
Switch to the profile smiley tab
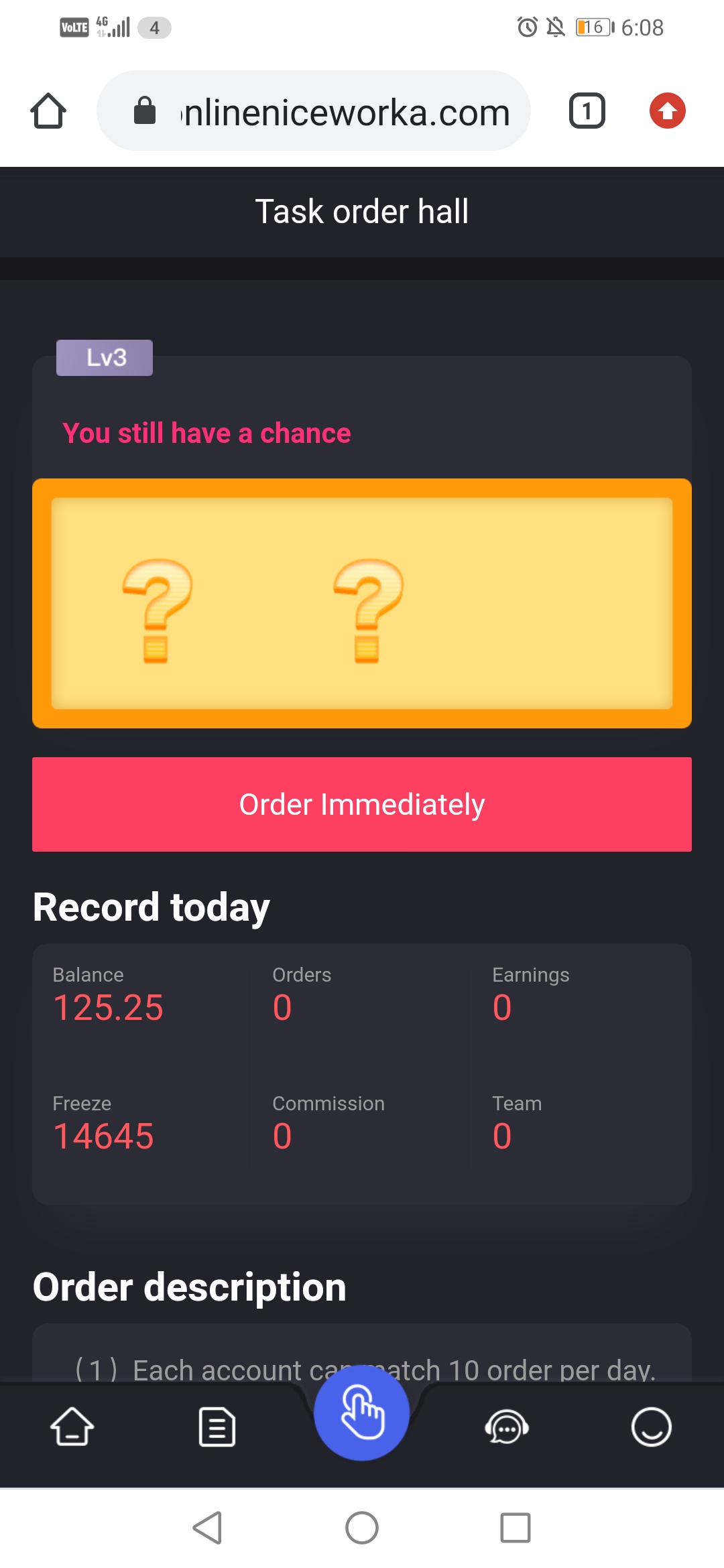point(652,1427)
